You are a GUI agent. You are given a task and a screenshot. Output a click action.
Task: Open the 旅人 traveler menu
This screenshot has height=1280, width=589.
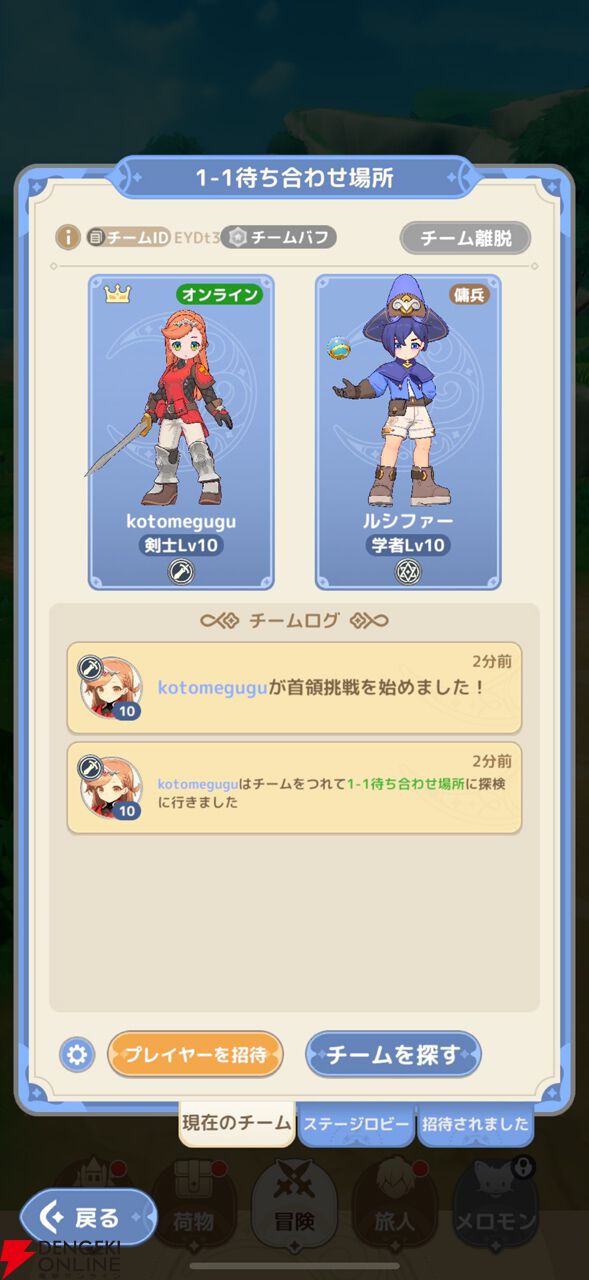coord(395,1199)
